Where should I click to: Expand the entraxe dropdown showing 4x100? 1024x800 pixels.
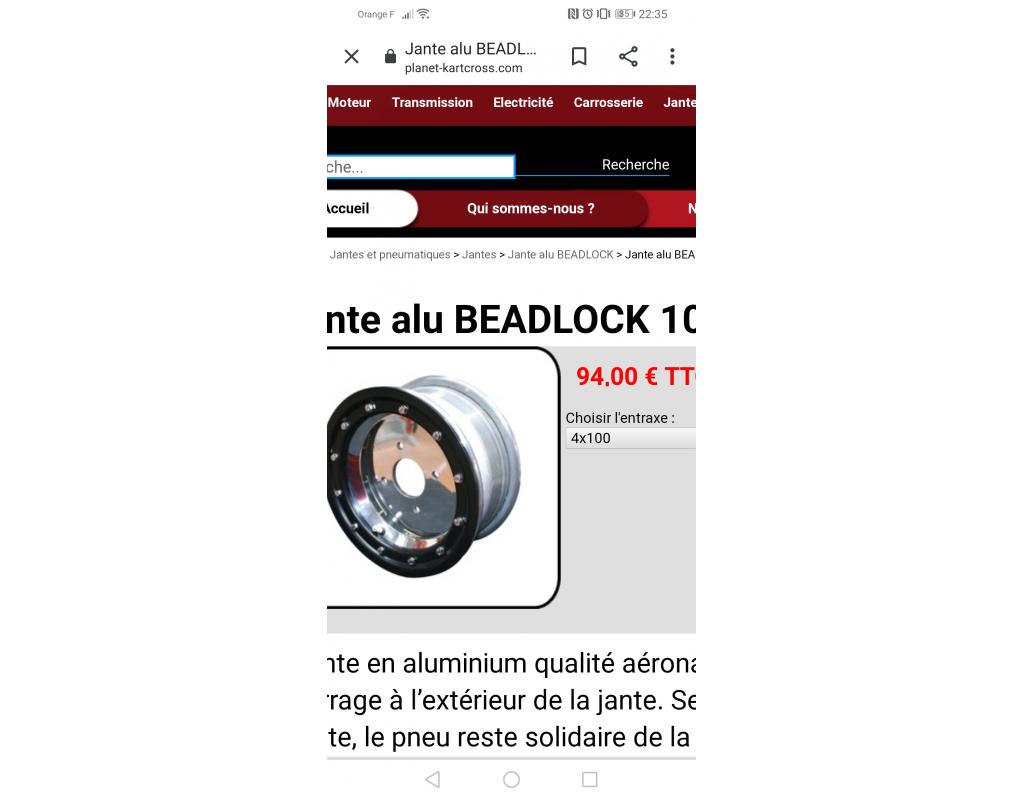click(x=630, y=438)
